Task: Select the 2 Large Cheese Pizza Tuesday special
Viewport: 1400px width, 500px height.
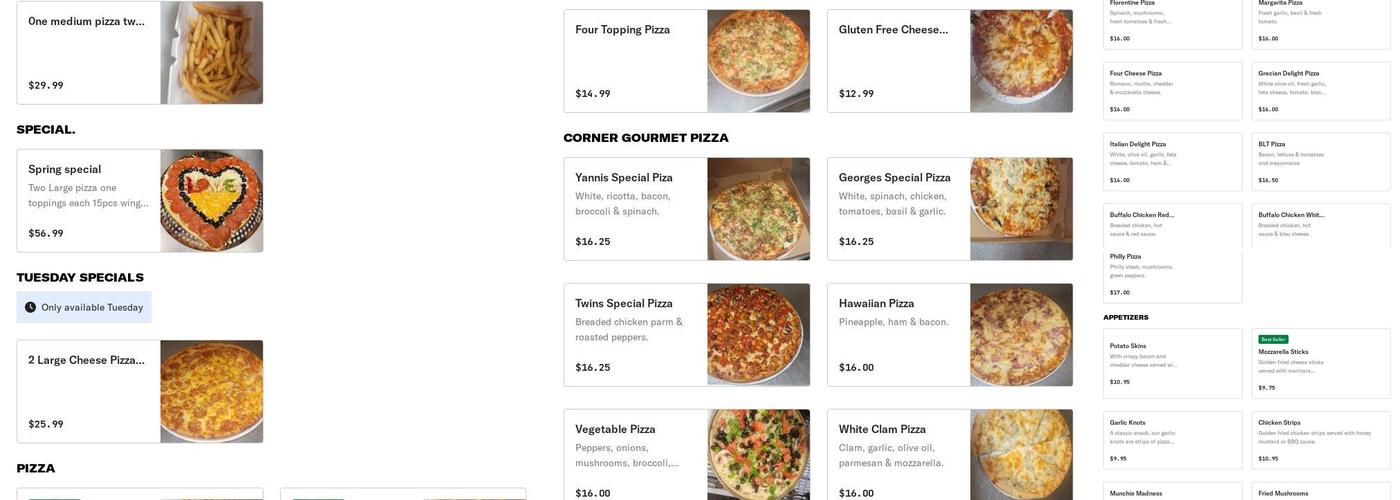Action: click(140, 391)
